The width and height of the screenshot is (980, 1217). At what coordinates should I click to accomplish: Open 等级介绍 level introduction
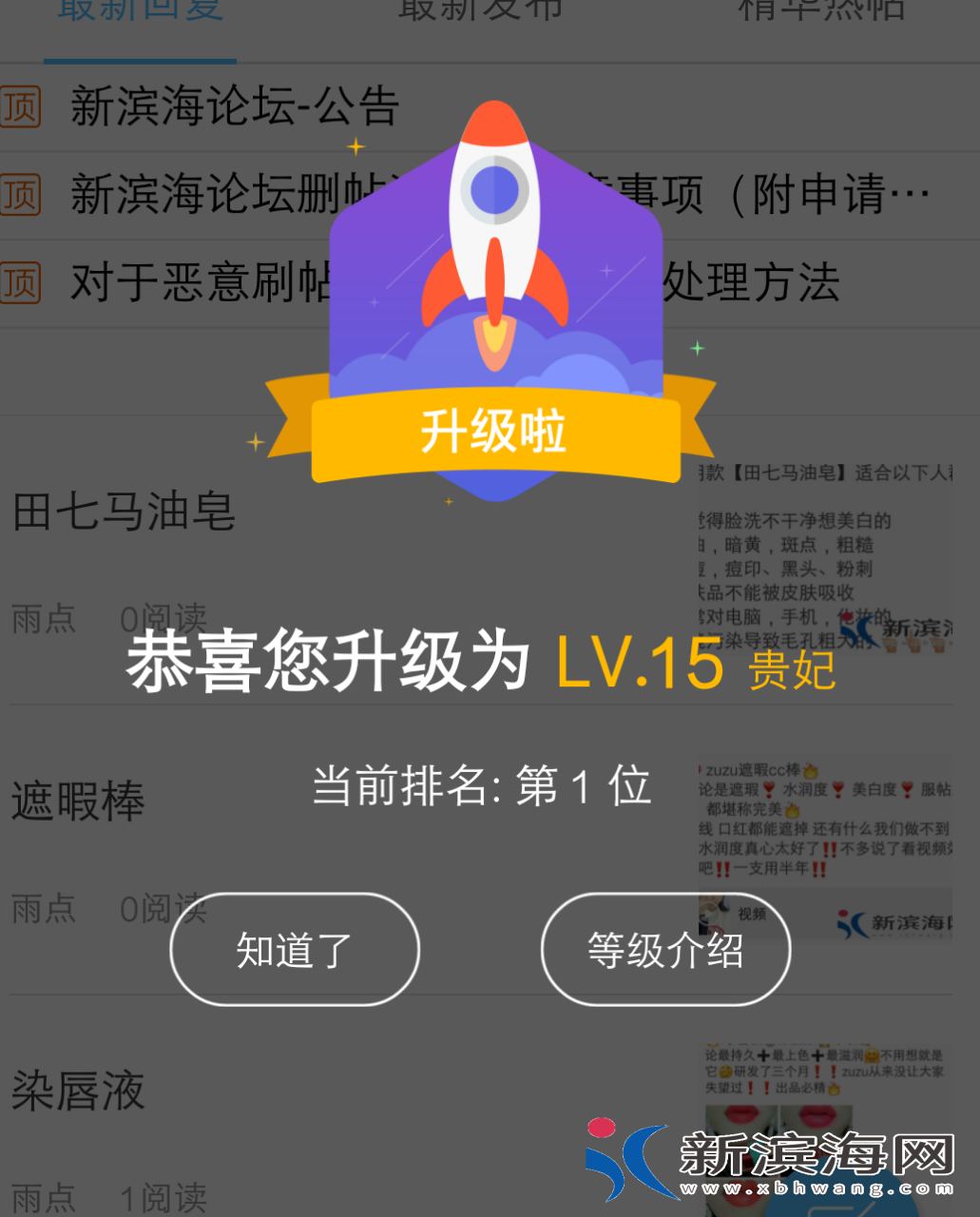point(665,949)
